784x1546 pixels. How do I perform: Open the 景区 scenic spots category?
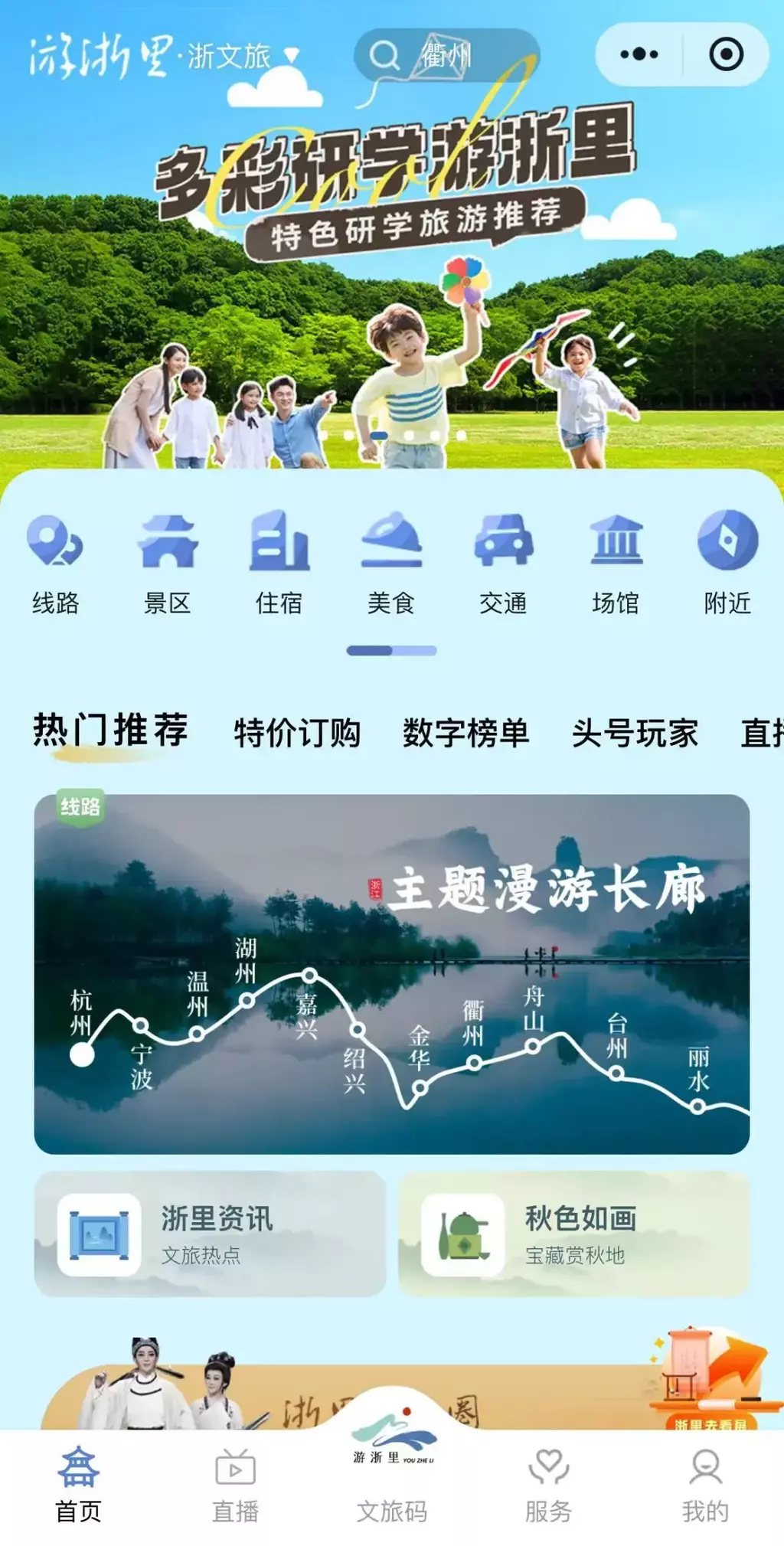click(168, 563)
